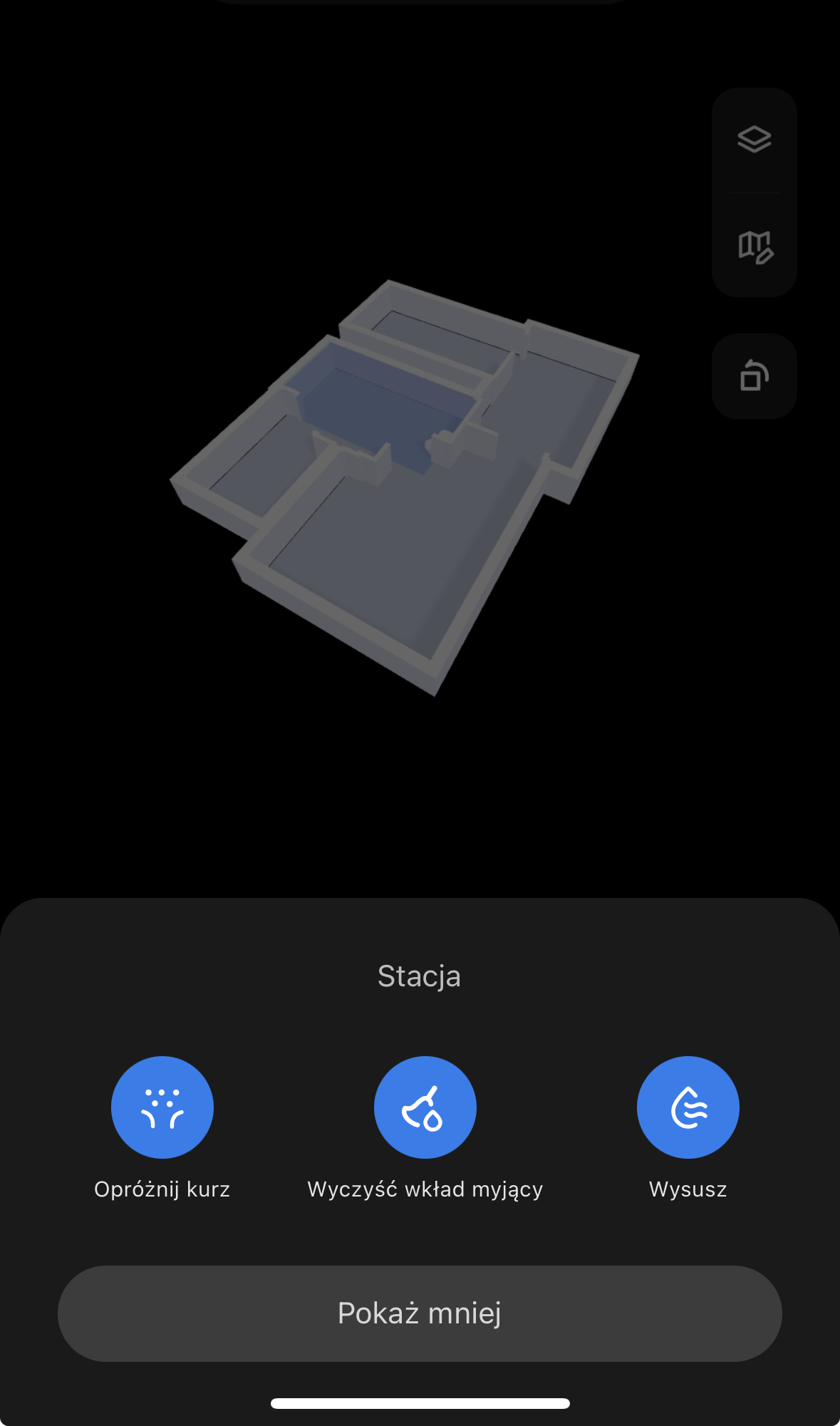Viewport: 840px width, 1426px height.
Task: Start Opróżnij kurz dust emptying
Action: point(162,1107)
